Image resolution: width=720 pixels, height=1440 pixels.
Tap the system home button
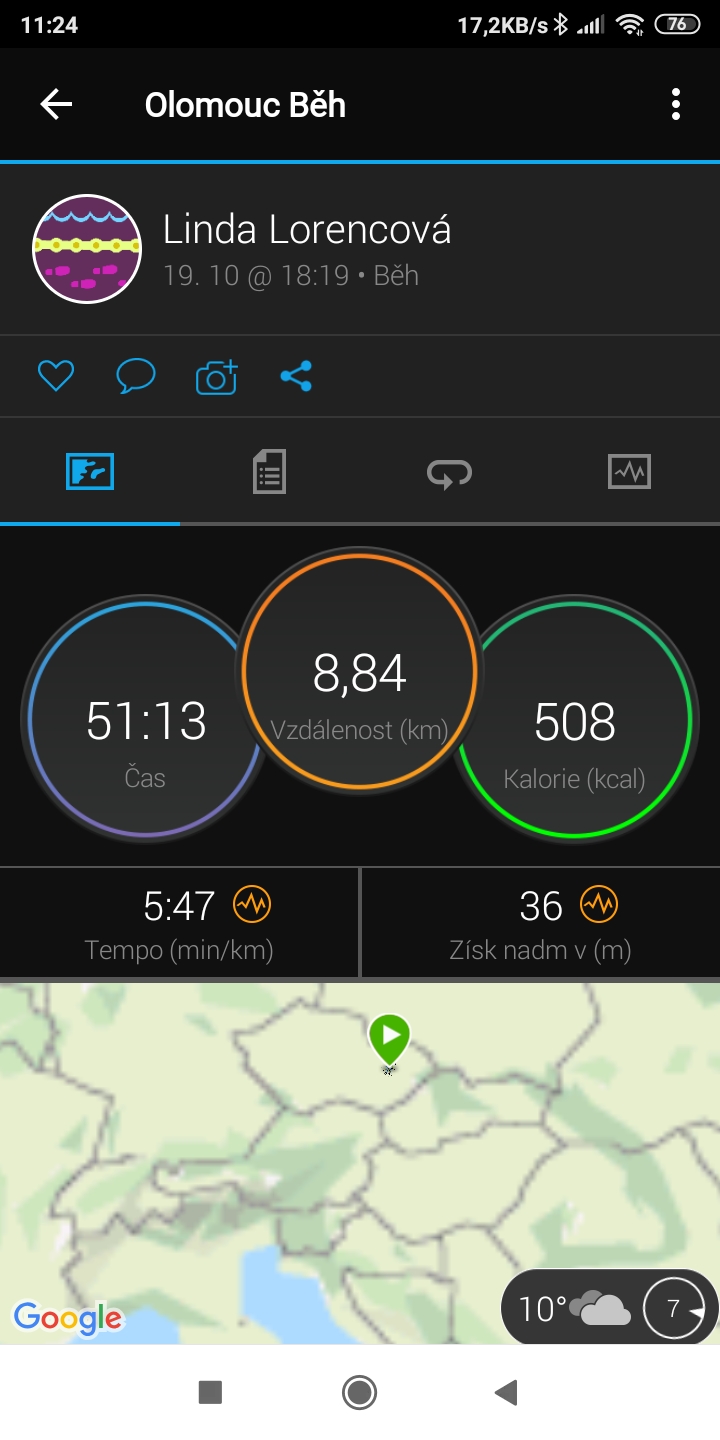coord(359,1392)
